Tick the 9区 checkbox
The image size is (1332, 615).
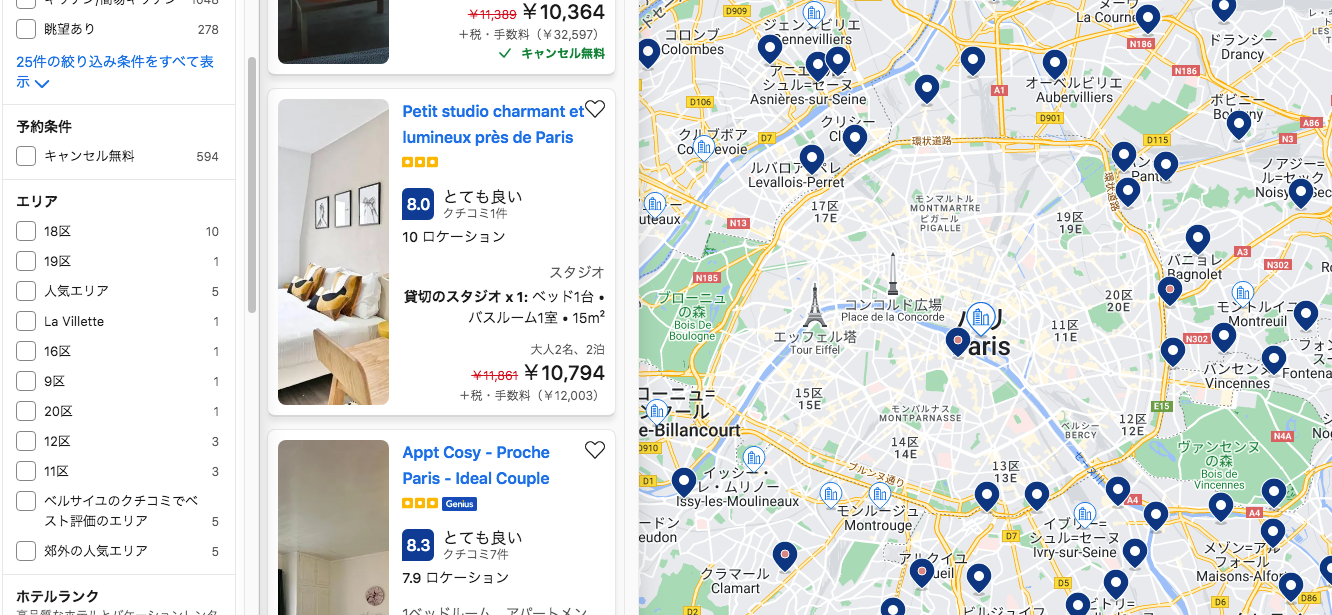[26, 381]
